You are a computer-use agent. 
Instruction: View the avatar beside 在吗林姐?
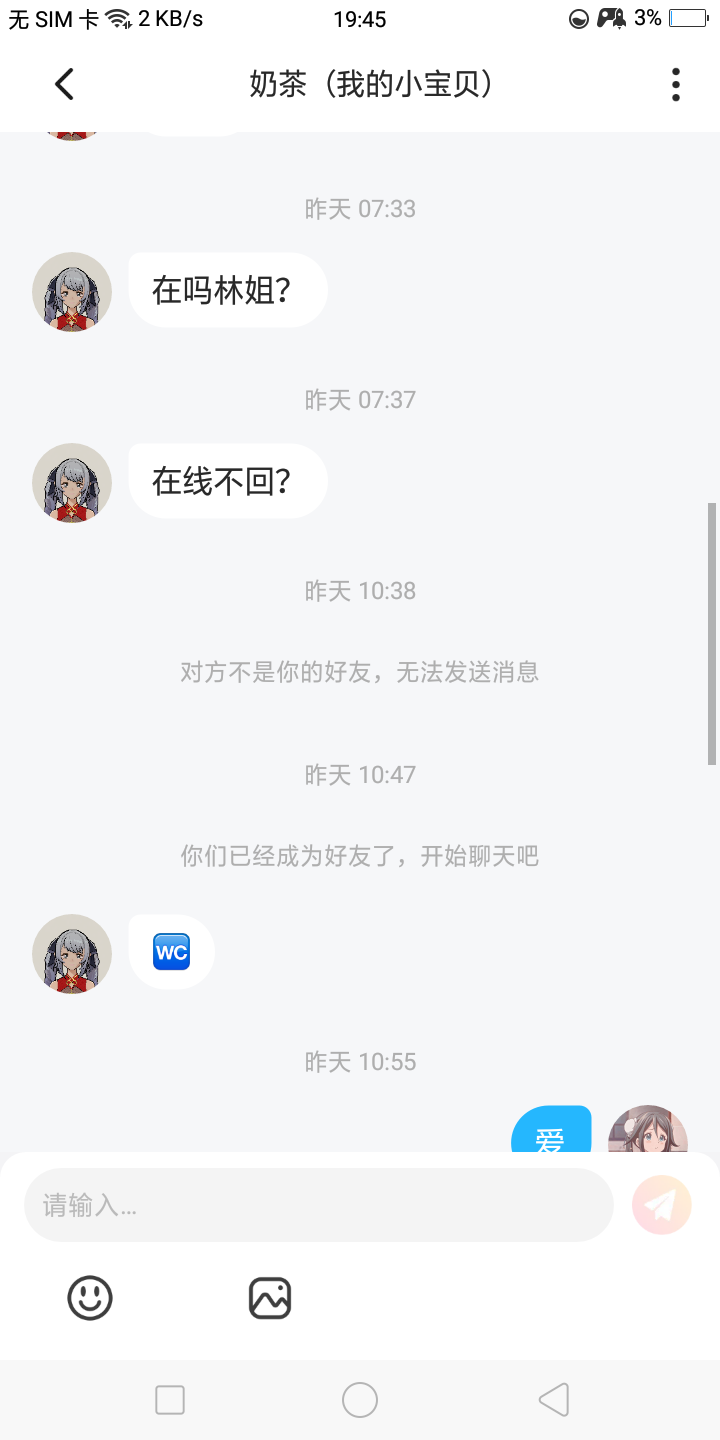(x=72, y=291)
